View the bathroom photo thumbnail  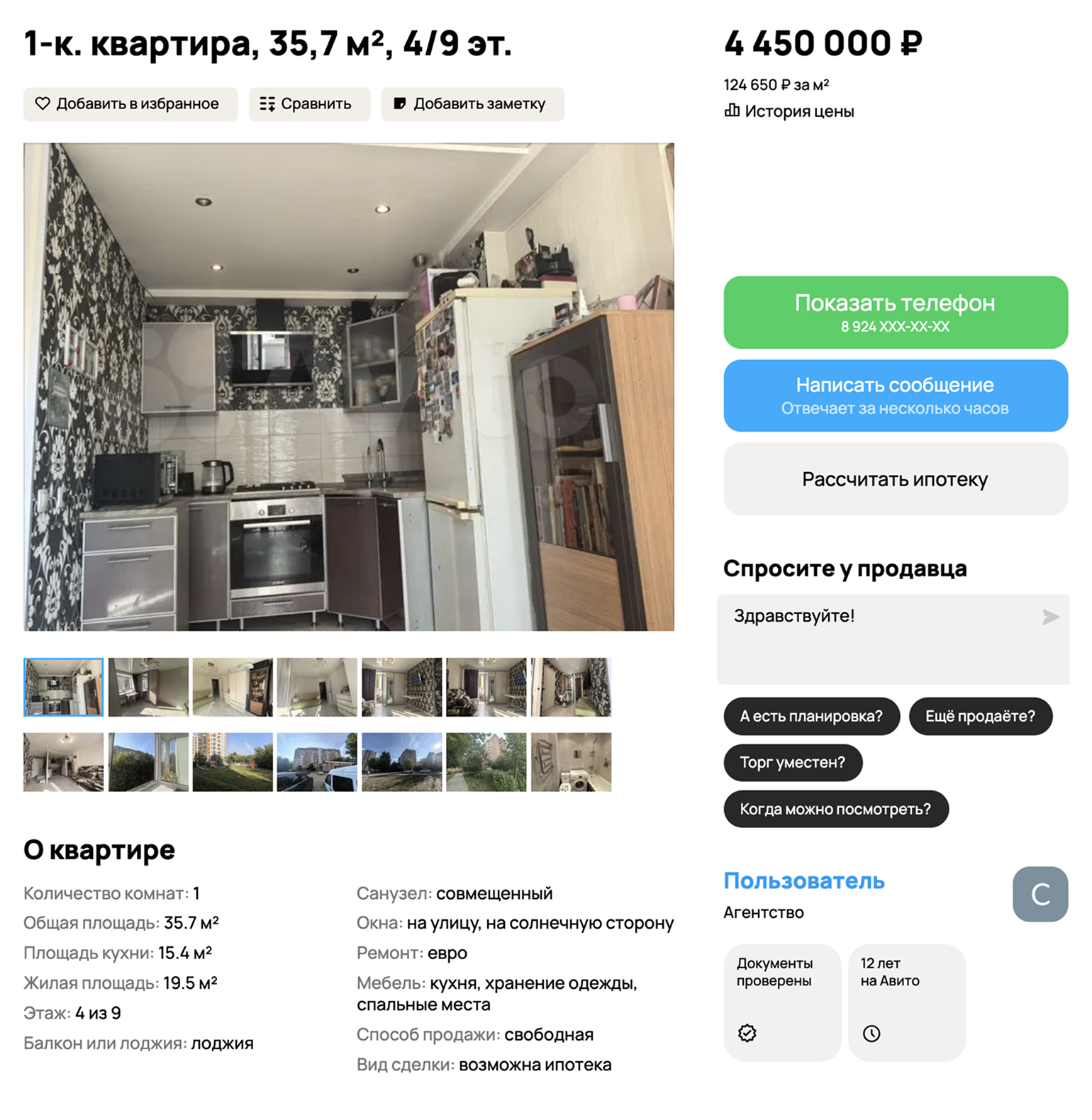click(571, 762)
